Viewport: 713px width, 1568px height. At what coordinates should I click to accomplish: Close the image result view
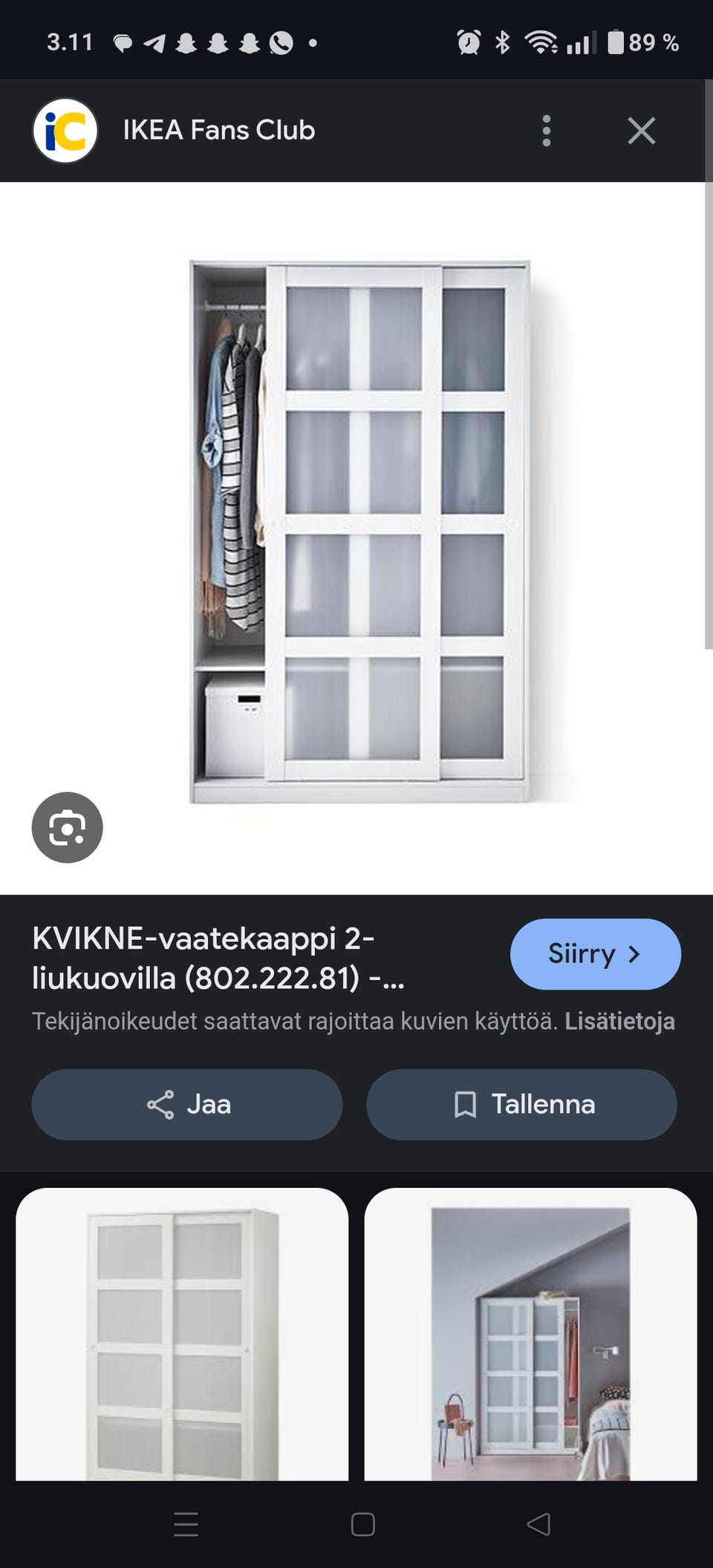click(x=640, y=130)
